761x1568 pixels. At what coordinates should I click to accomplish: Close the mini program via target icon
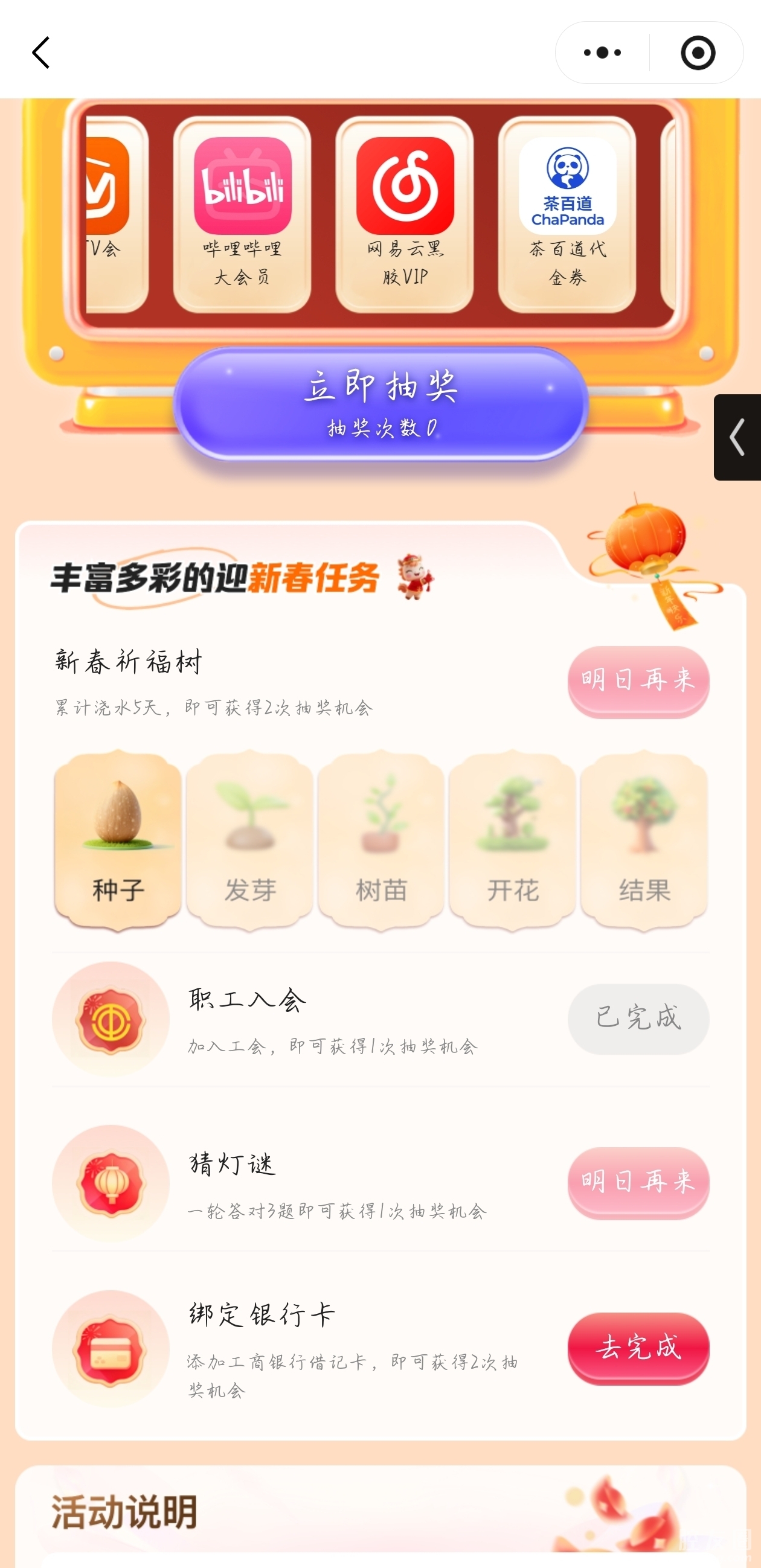[x=697, y=53]
